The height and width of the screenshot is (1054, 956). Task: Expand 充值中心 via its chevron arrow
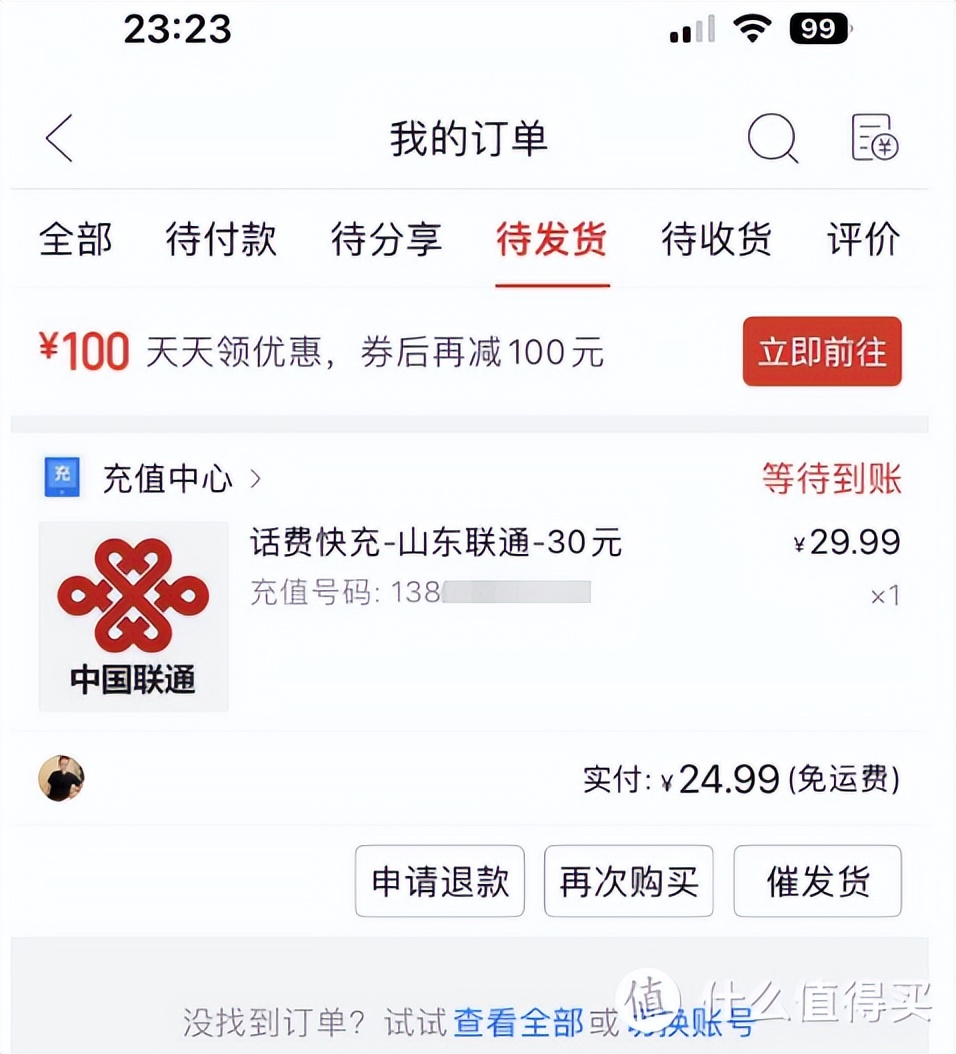tap(255, 478)
